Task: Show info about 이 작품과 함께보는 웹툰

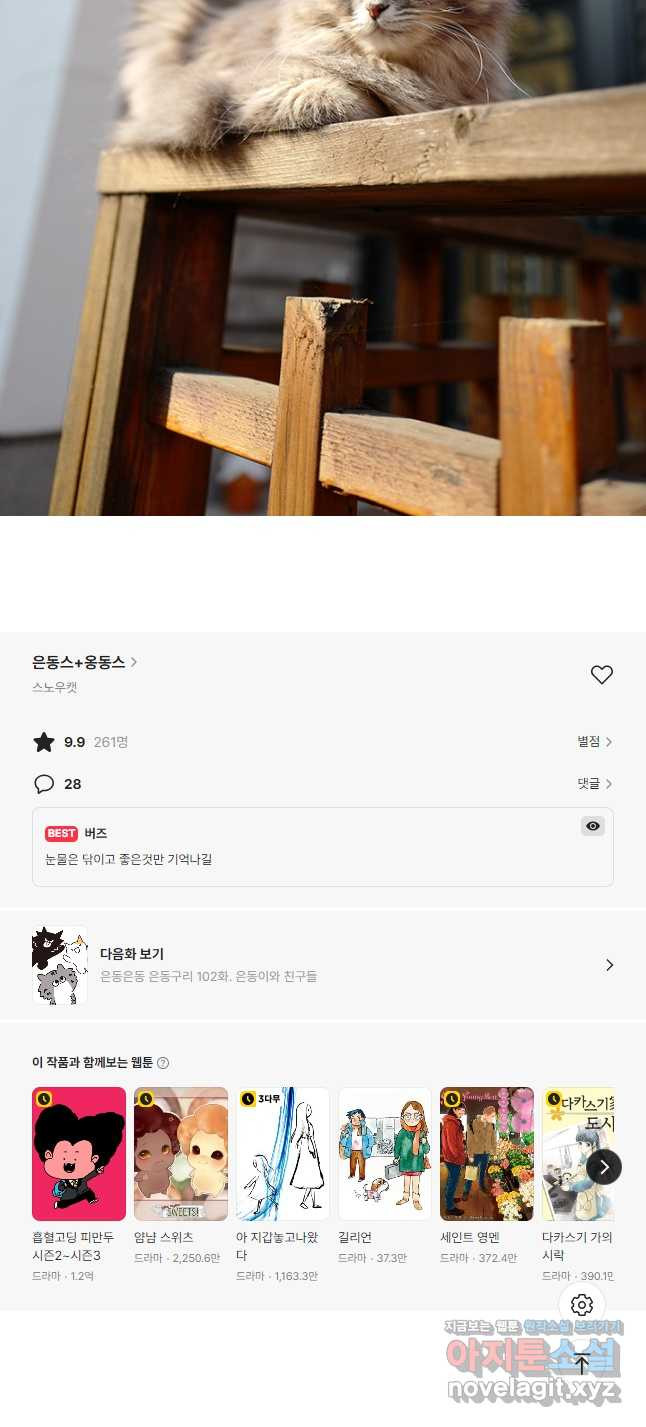Action: [x=163, y=1063]
